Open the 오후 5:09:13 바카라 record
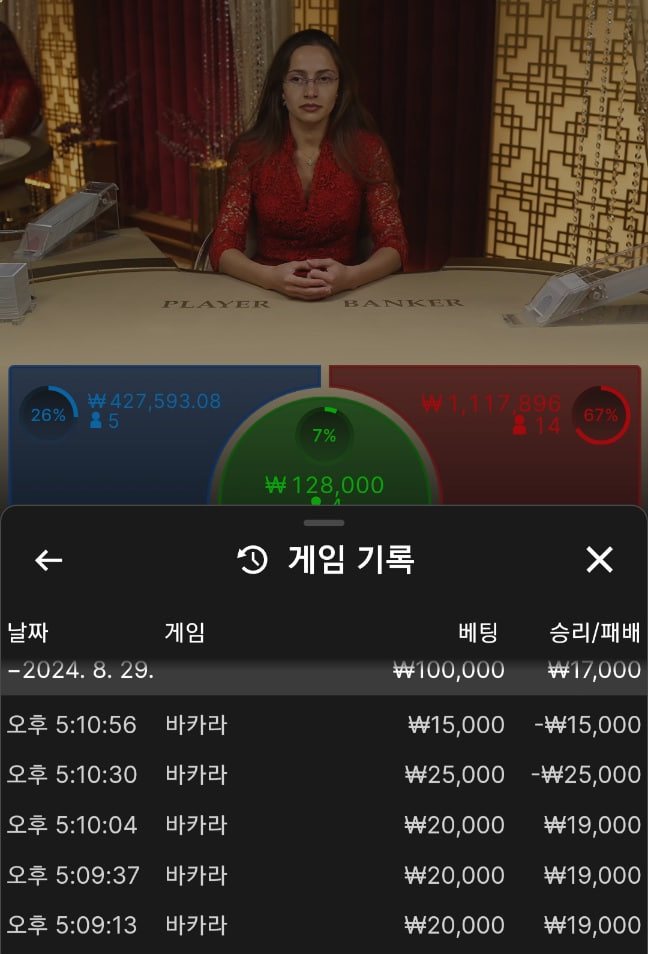This screenshot has width=648, height=954. (323, 925)
